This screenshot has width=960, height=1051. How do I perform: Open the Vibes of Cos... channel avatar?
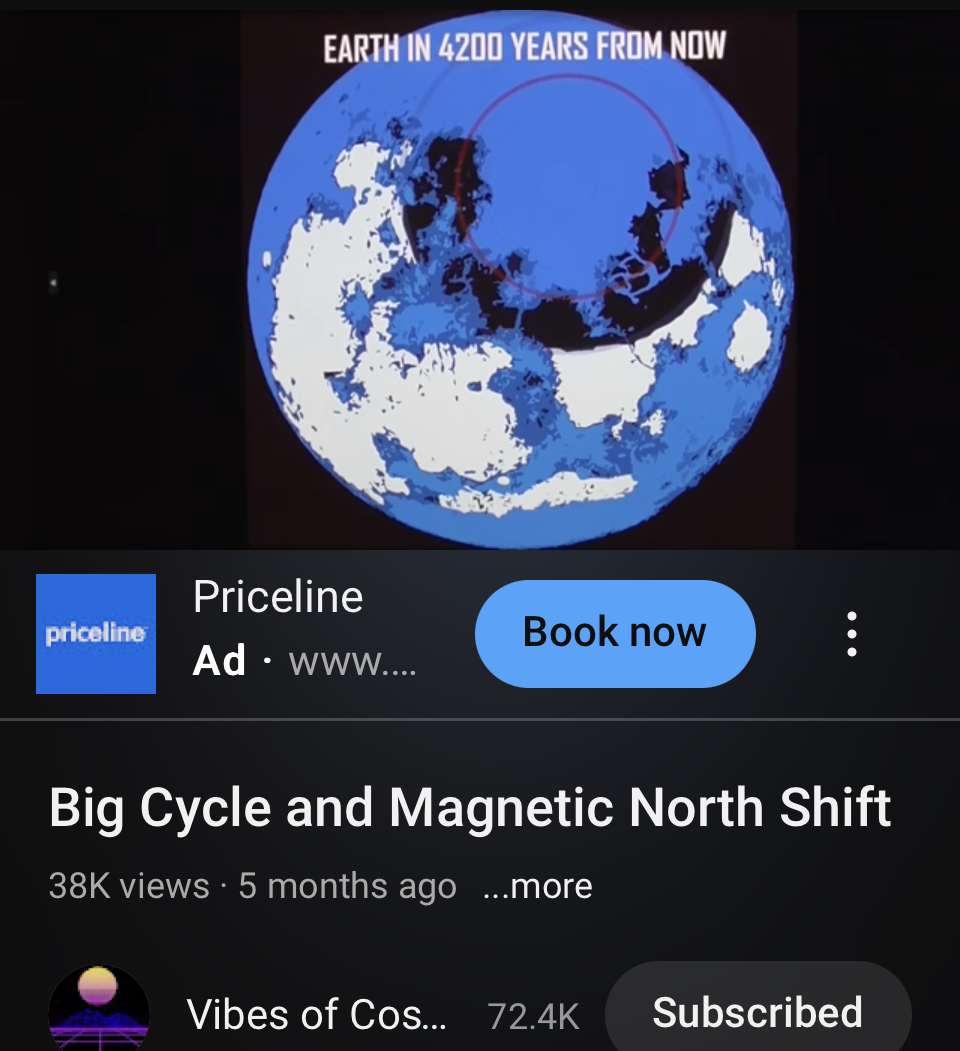tap(99, 1010)
